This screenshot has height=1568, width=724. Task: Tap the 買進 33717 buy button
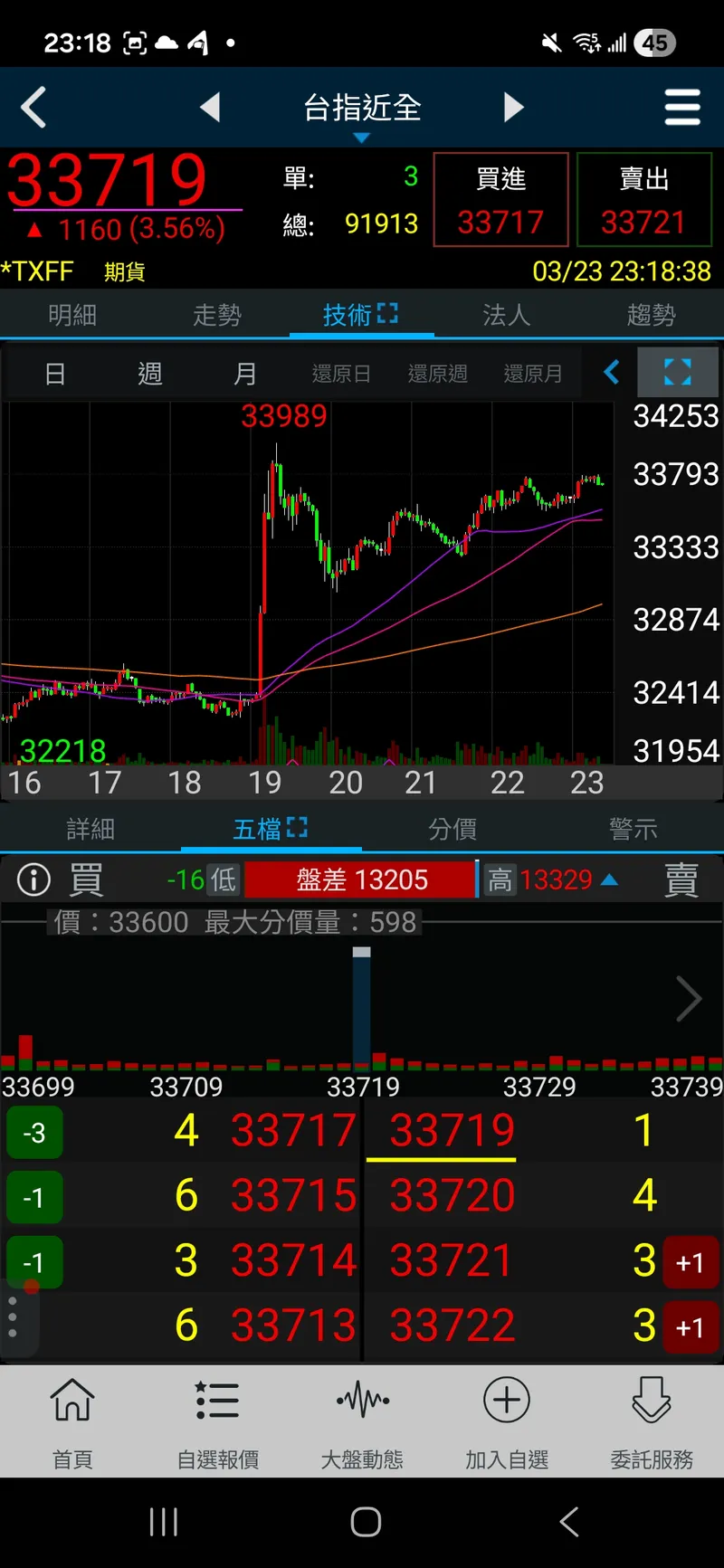500,200
